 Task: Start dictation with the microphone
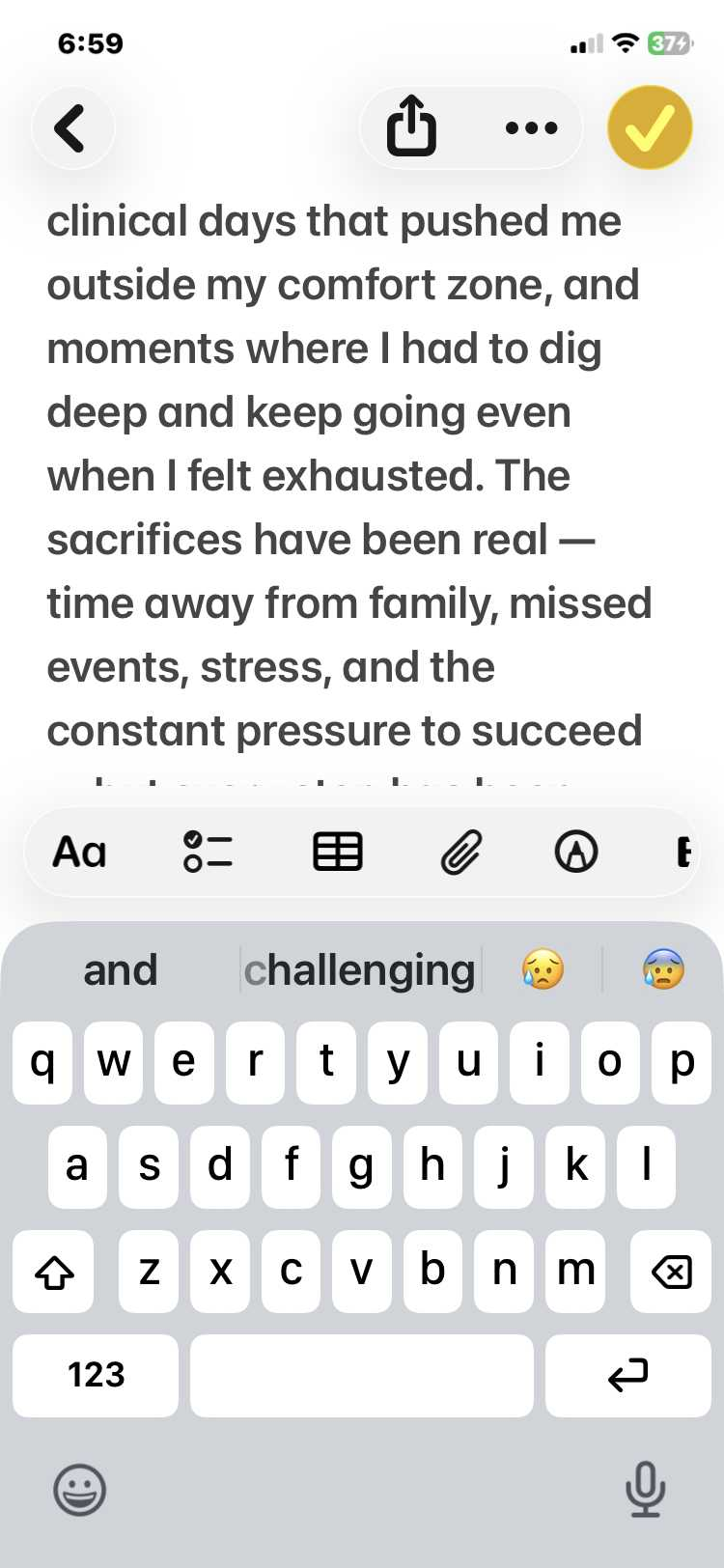[645, 1490]
